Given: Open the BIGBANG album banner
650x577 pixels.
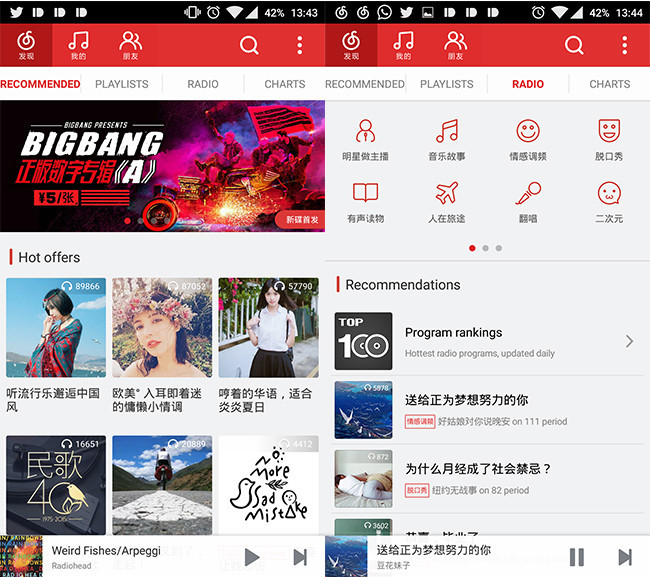Looking at the screenshot, I should pos(162,166).
